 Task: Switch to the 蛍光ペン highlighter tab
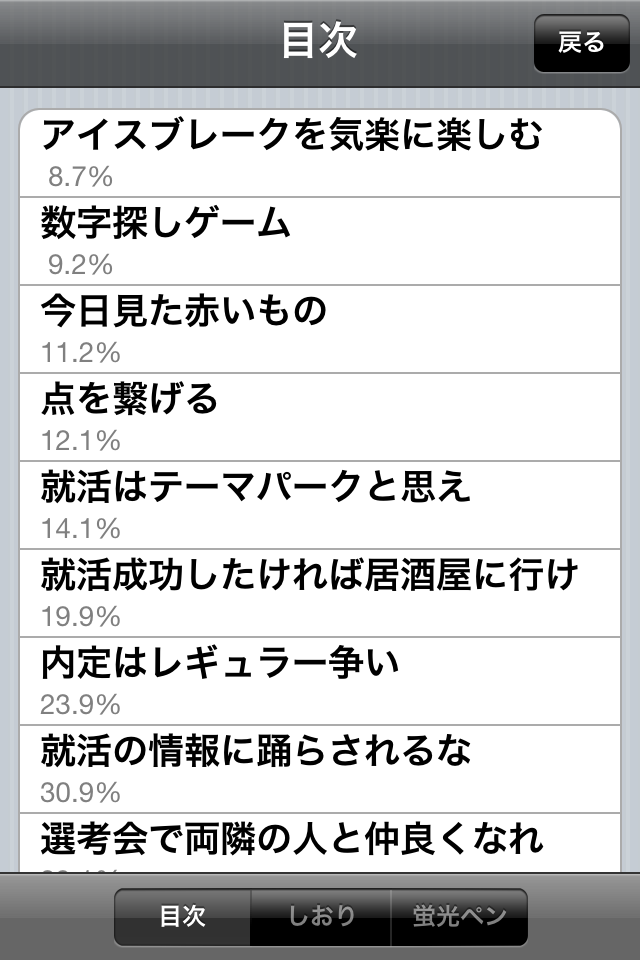click(459, 917)
